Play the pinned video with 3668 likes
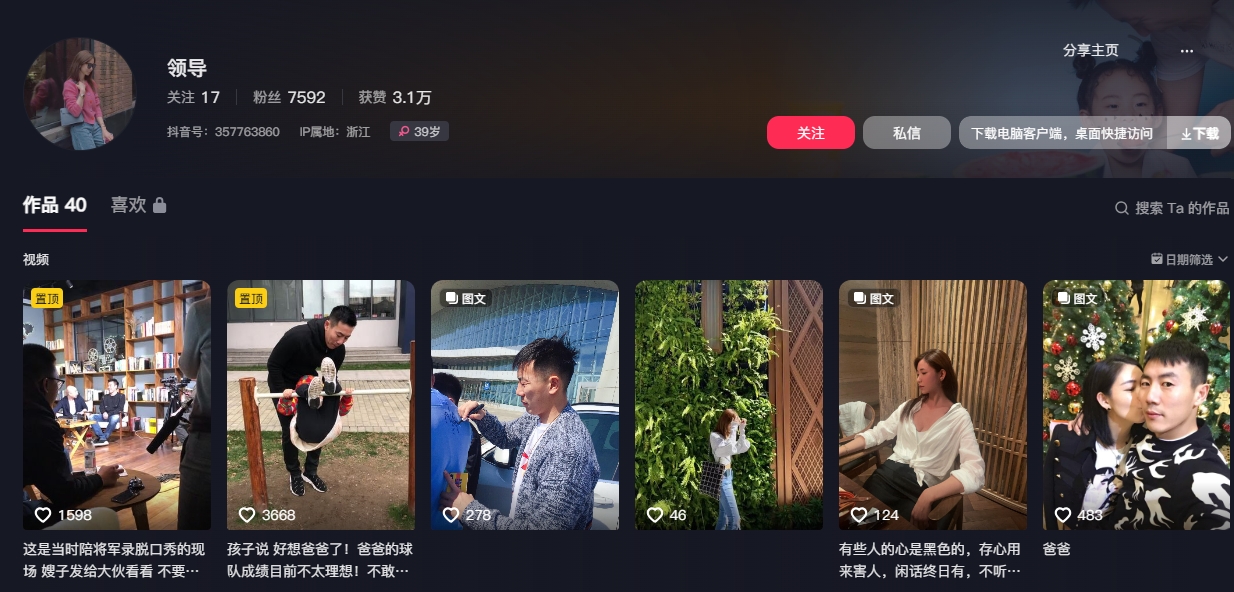The height and width of the screenshot is (592, 1234). tap(321, 405)
